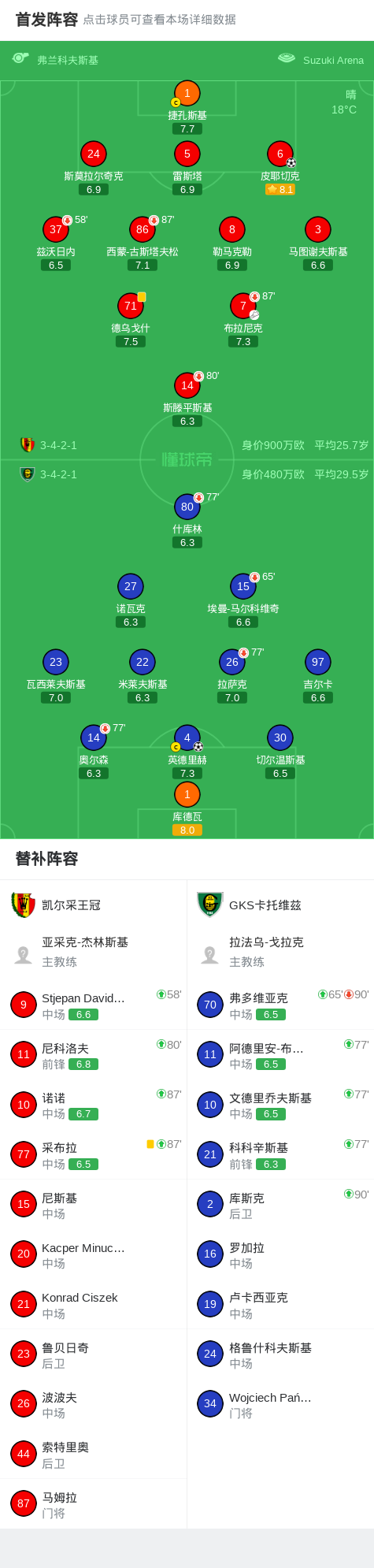The height and width of the screenshot is (1568, 374).
Task: Open coach 拉法乌-戈拉克 profile
Action: pos(280,952)
